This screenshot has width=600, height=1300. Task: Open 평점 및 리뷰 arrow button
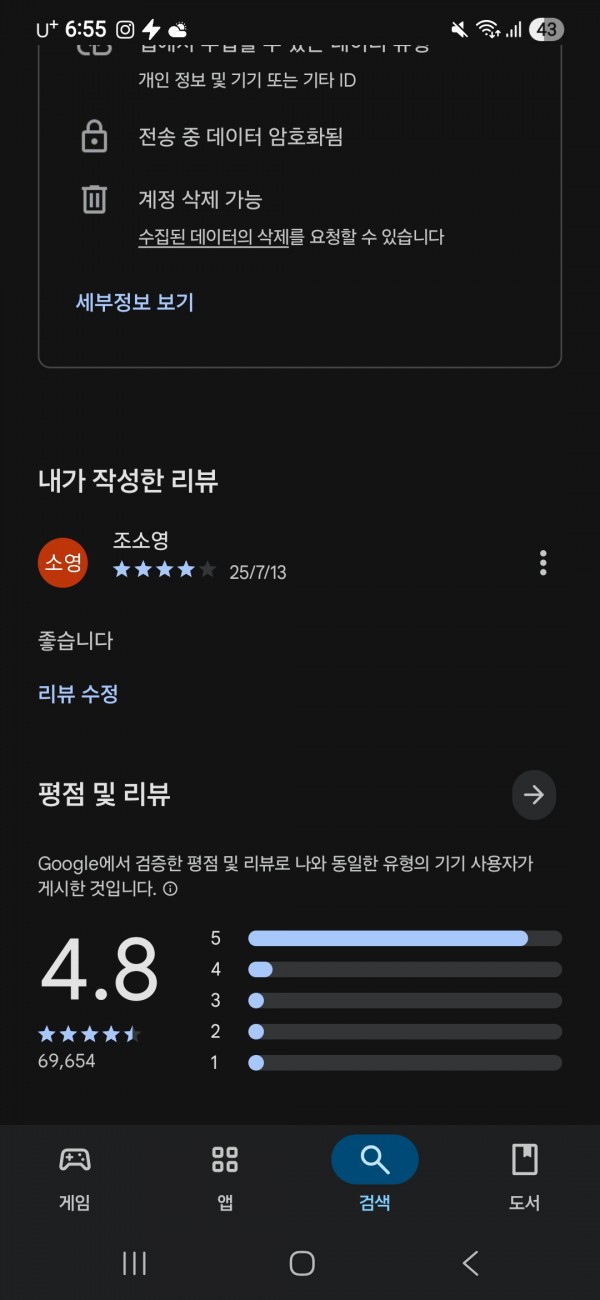(534, 795)
